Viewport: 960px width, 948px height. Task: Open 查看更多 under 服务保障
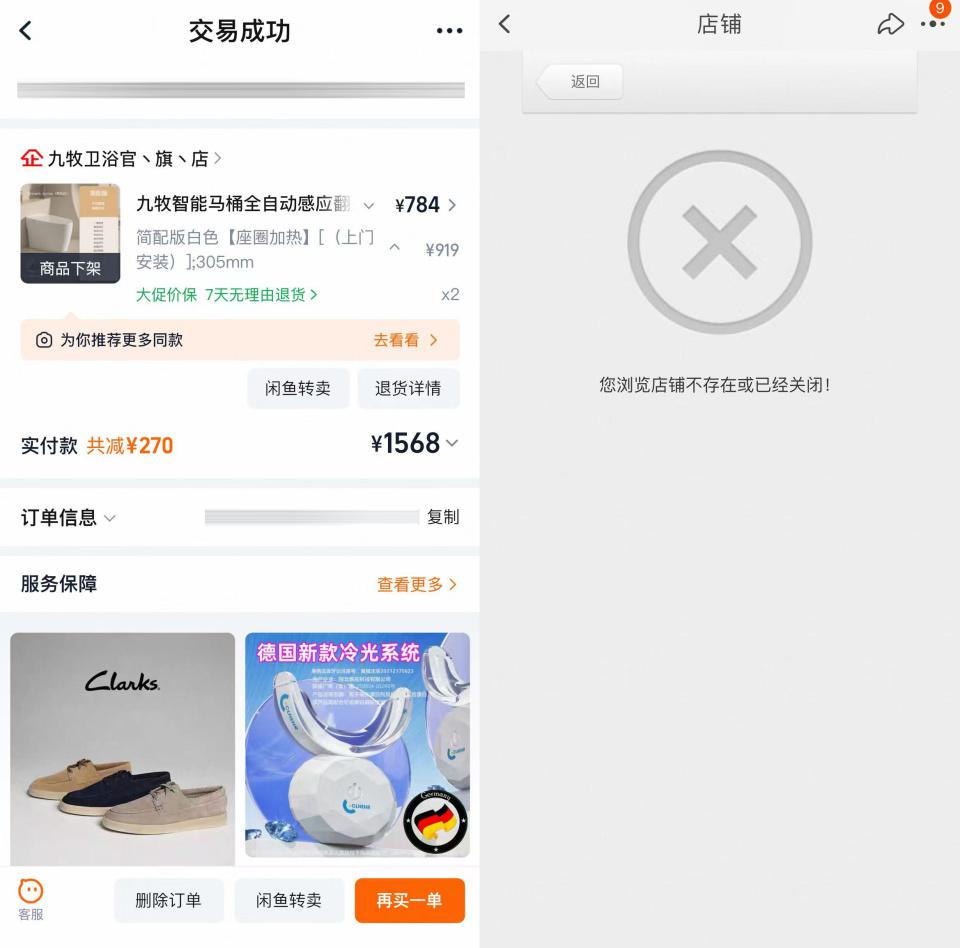pos(416,584)
